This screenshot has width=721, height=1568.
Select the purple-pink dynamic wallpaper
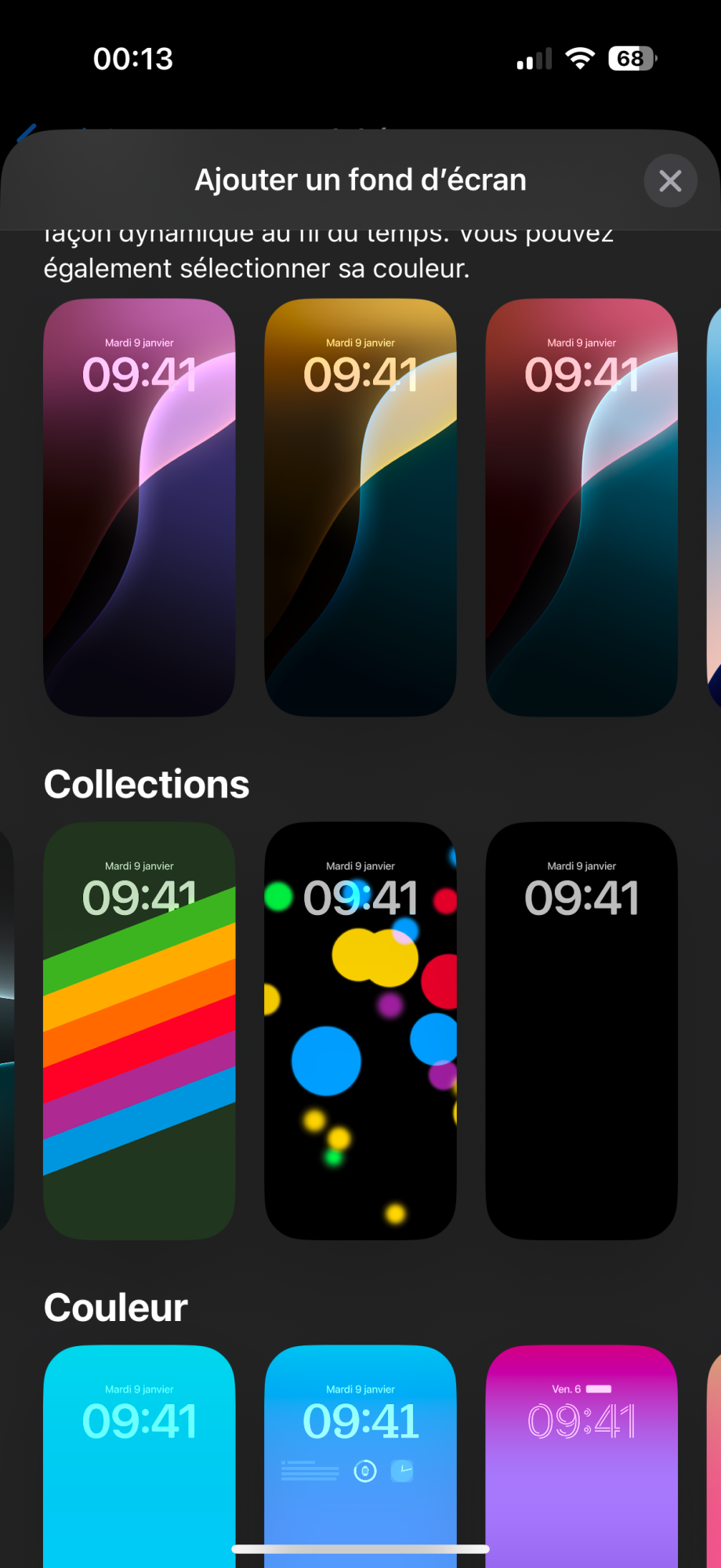point(139,507)
